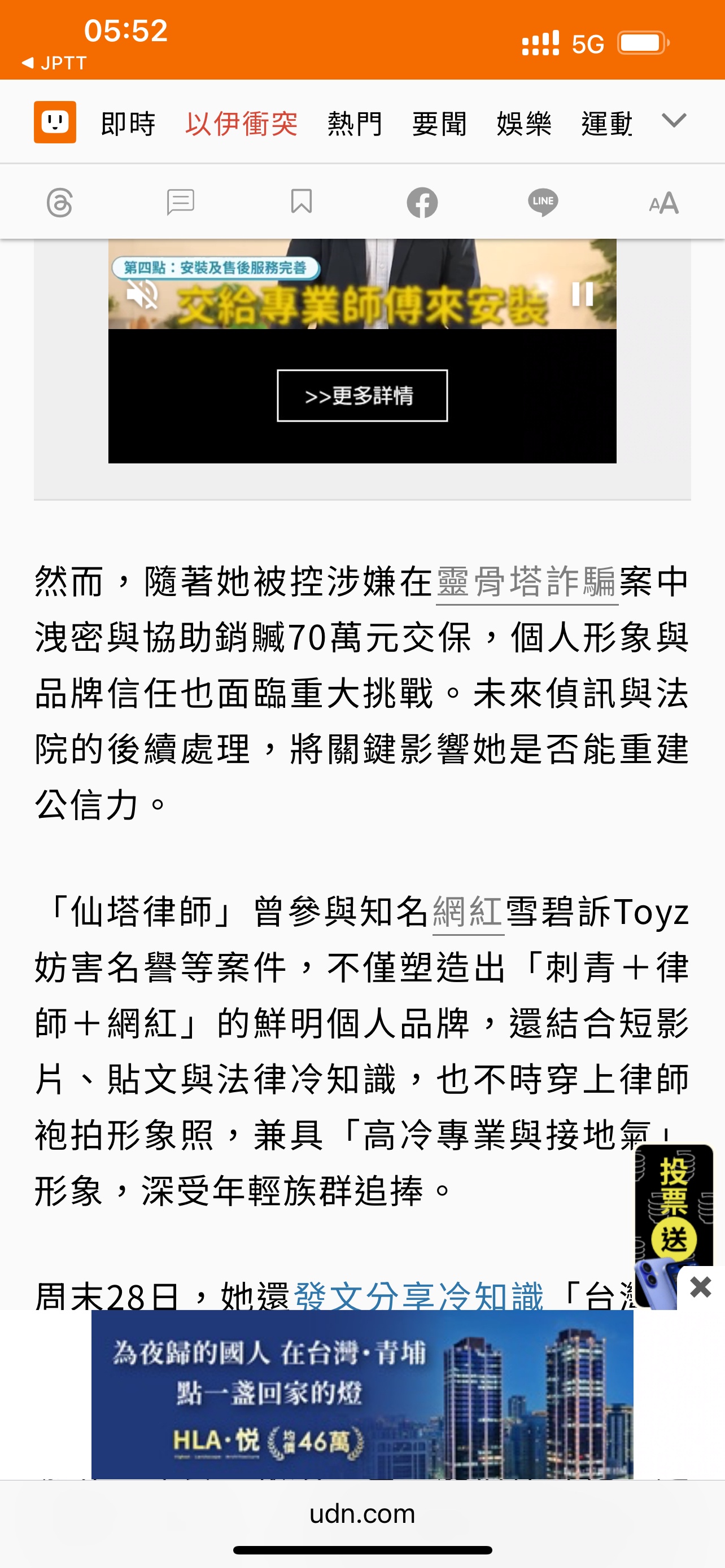Pause the video ad
The image size is (725, 1568).
click(582, 295)
